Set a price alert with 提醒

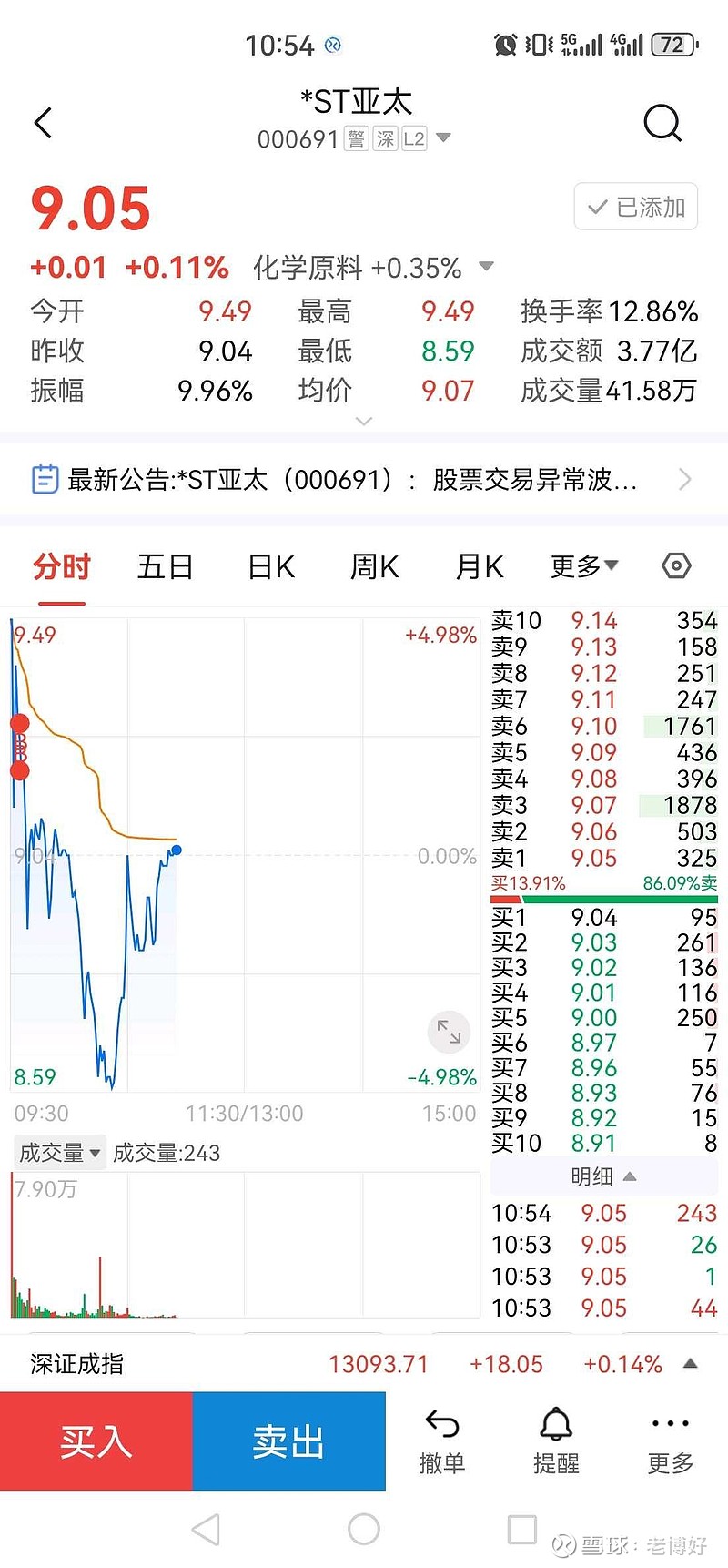[x=556, y=1441]
